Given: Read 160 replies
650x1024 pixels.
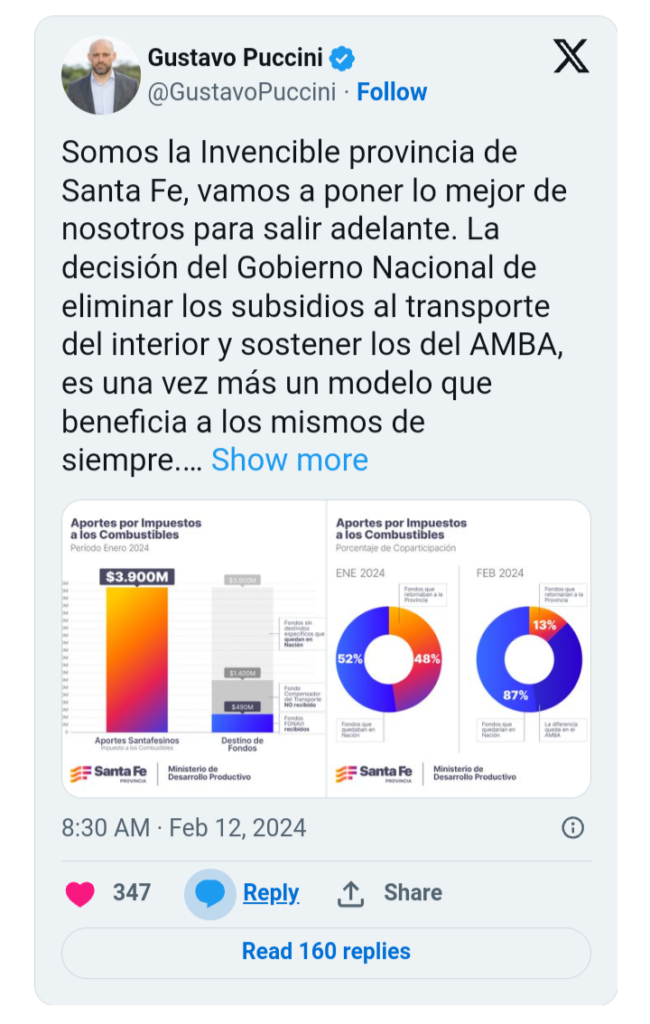Looking at the screenshot, I should coord(326,952).
